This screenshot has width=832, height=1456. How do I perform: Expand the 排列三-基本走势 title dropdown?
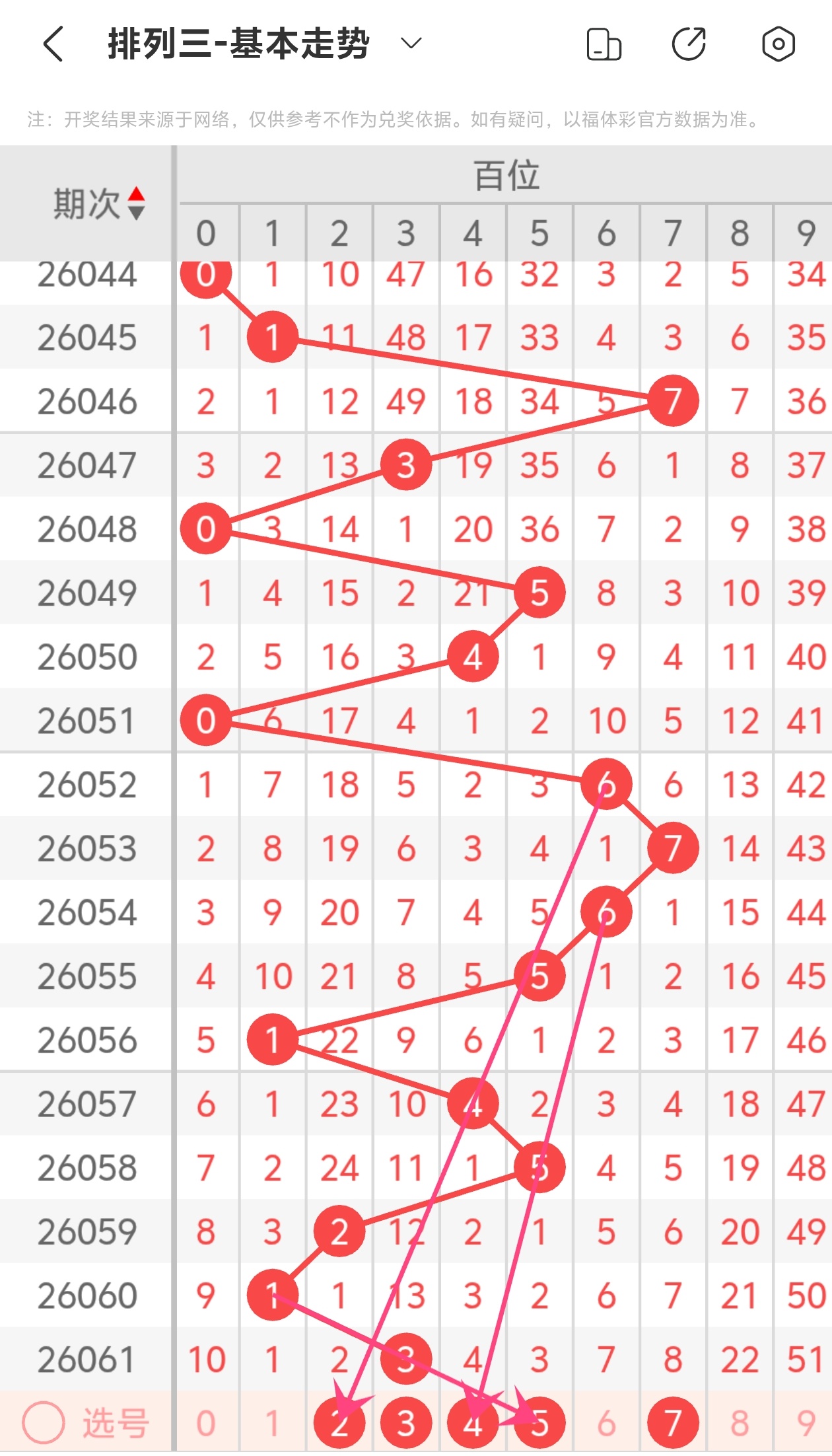[411, 44]
